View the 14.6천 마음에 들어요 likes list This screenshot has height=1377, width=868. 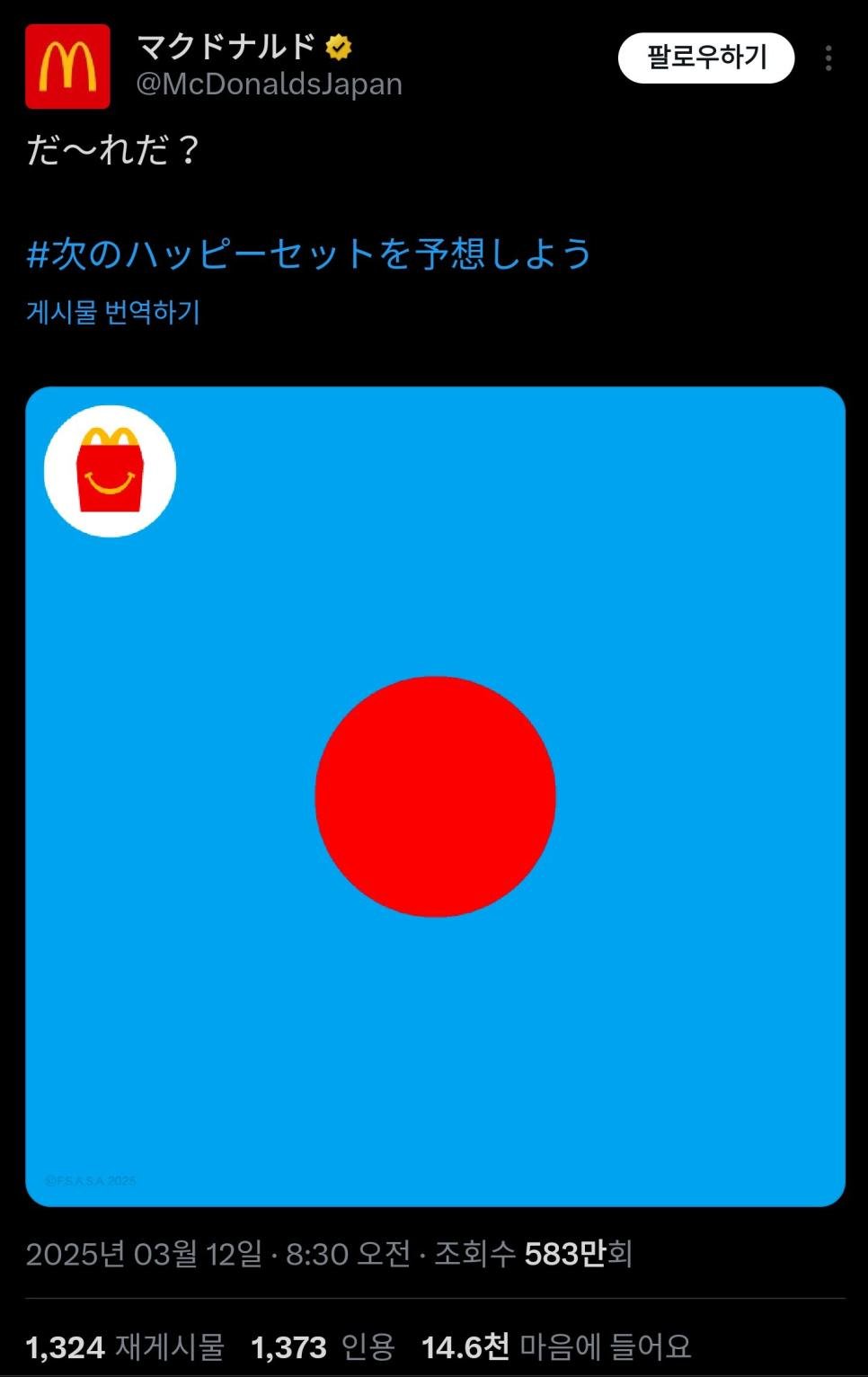click(556, 1346)
